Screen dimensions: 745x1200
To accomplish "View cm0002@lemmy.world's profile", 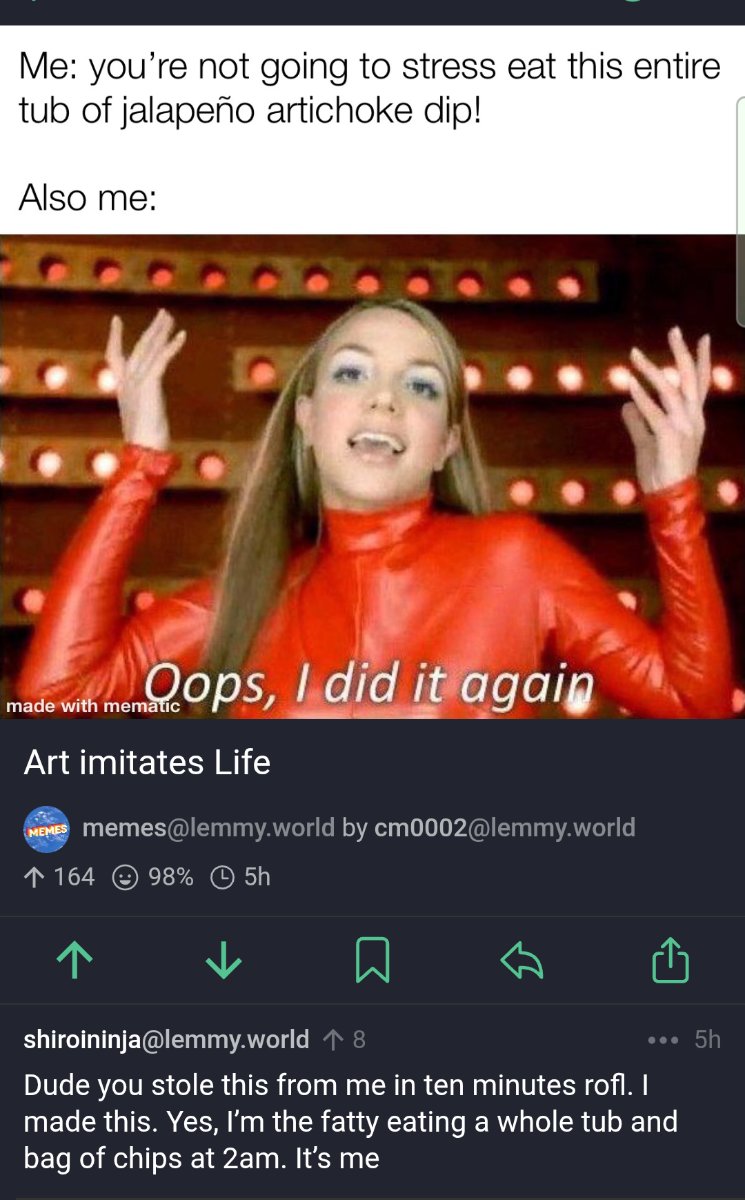I will click(504, 828).
